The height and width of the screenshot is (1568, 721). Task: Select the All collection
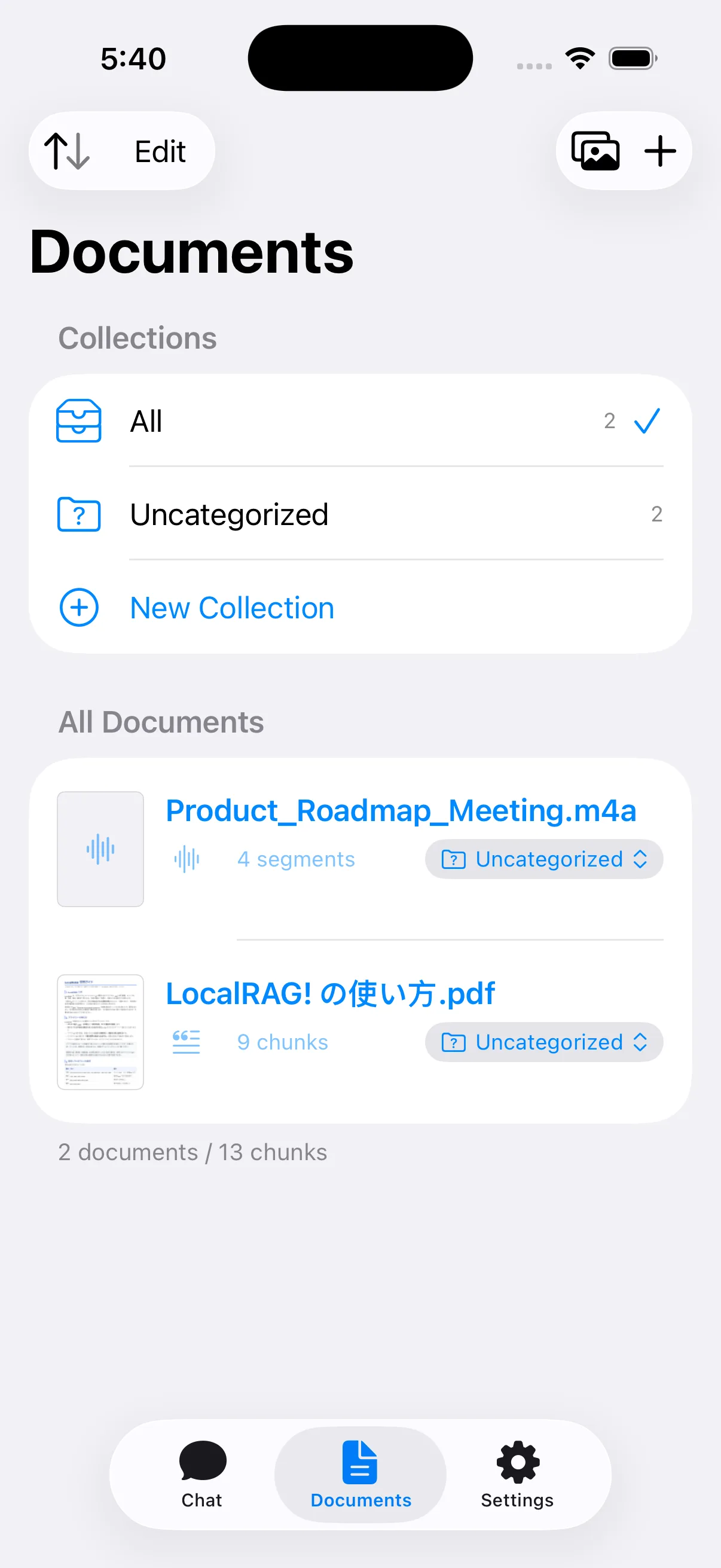coord(360,420)
